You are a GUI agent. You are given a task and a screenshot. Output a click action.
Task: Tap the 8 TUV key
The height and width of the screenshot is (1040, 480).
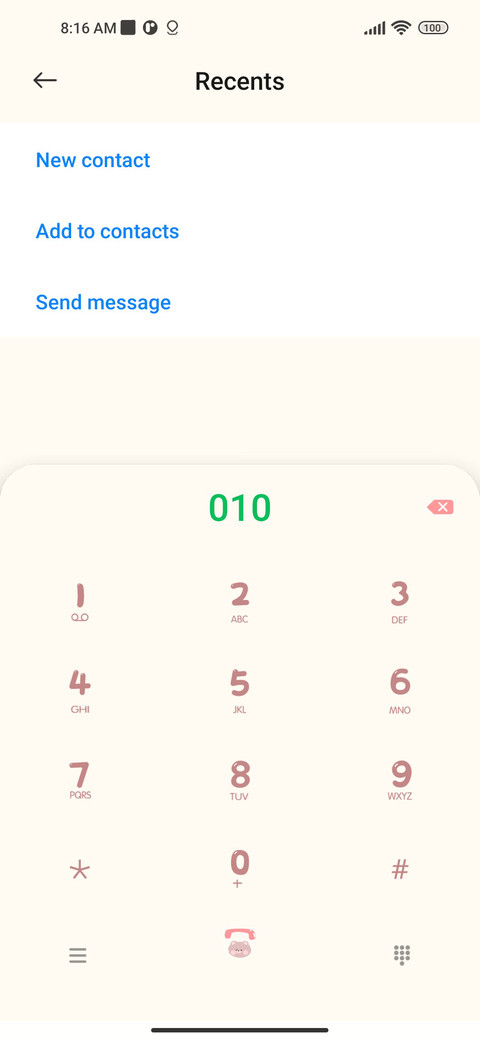point(239,780)
